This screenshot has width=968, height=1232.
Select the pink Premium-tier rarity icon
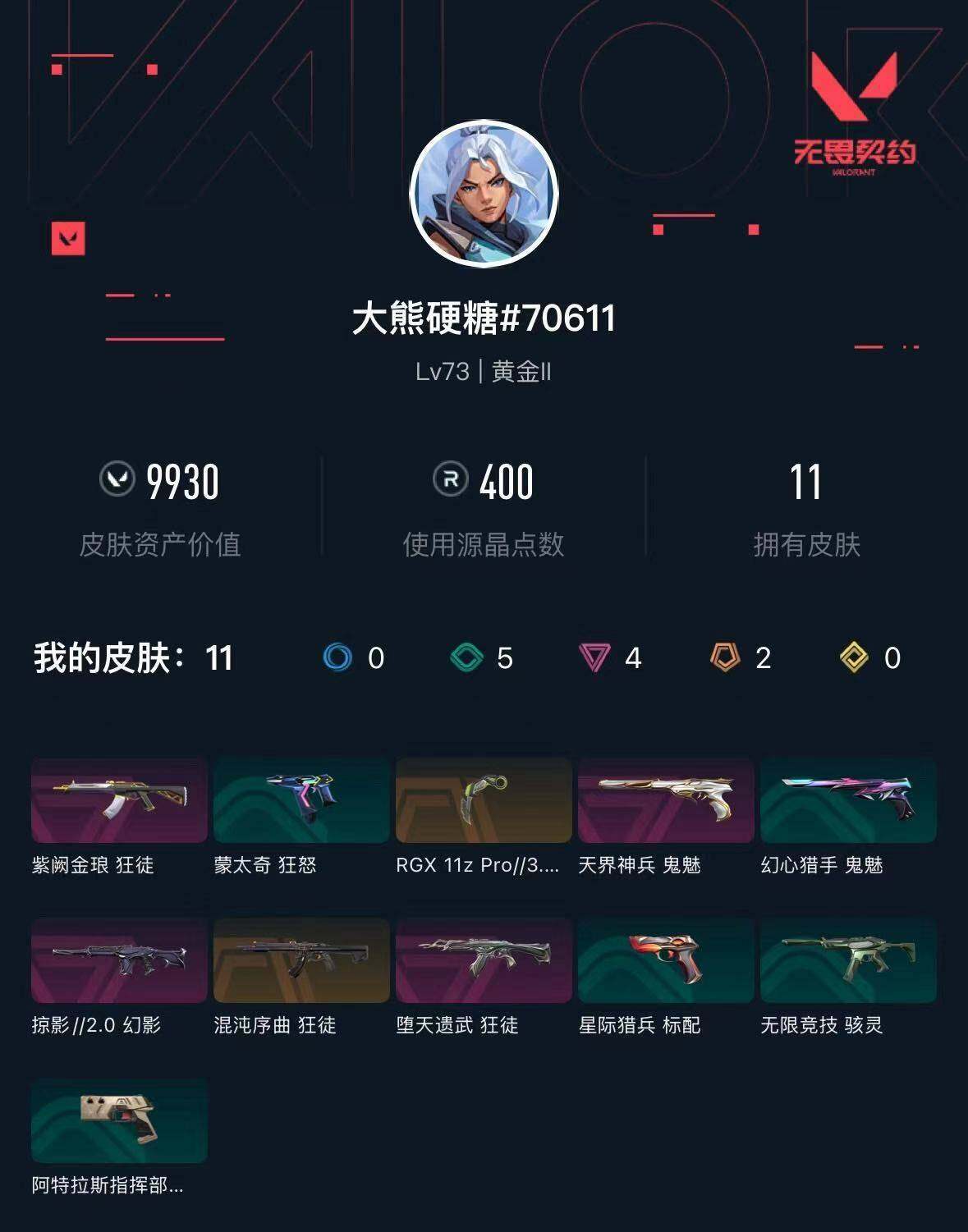pos(593,657)
